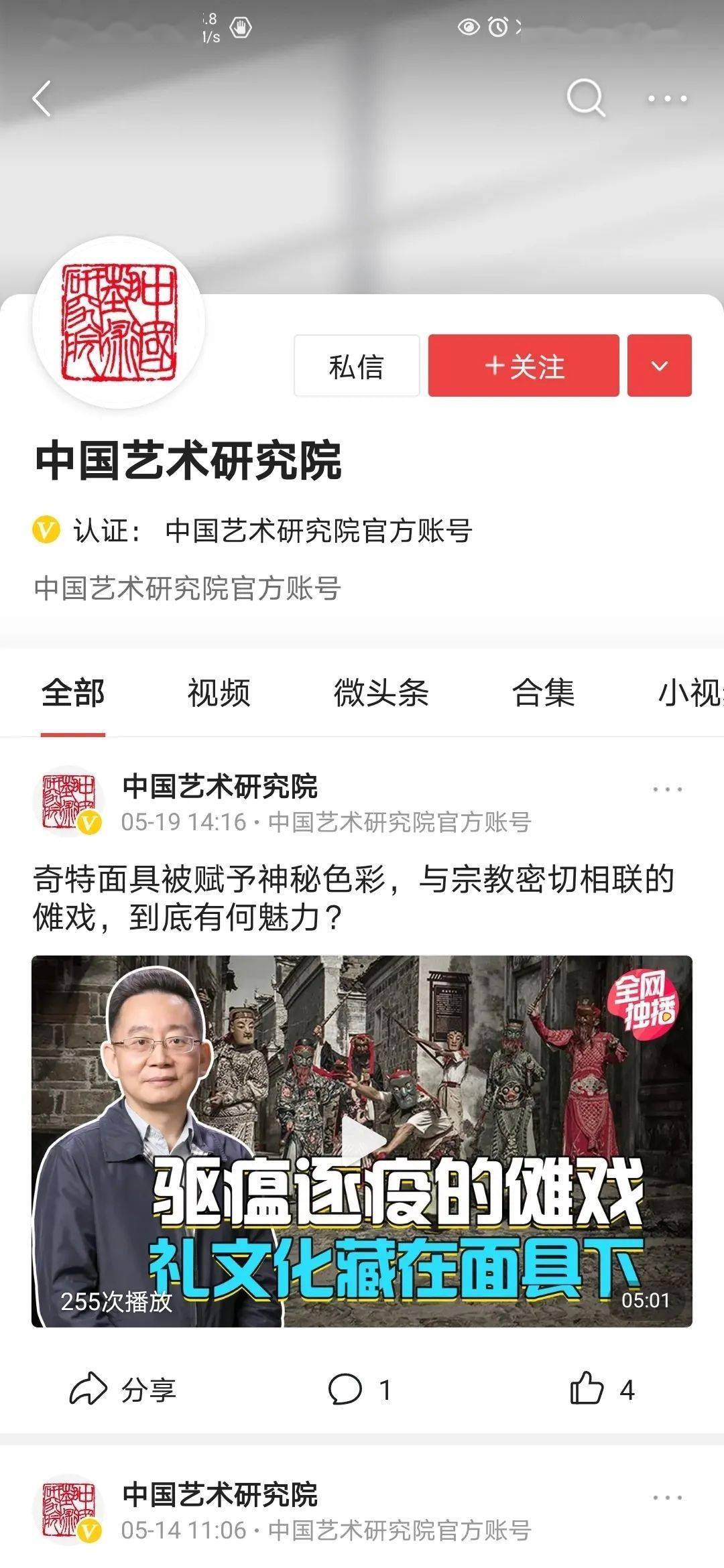
Task: Switch to the 微头条 tab
Action: click(381, 693)
